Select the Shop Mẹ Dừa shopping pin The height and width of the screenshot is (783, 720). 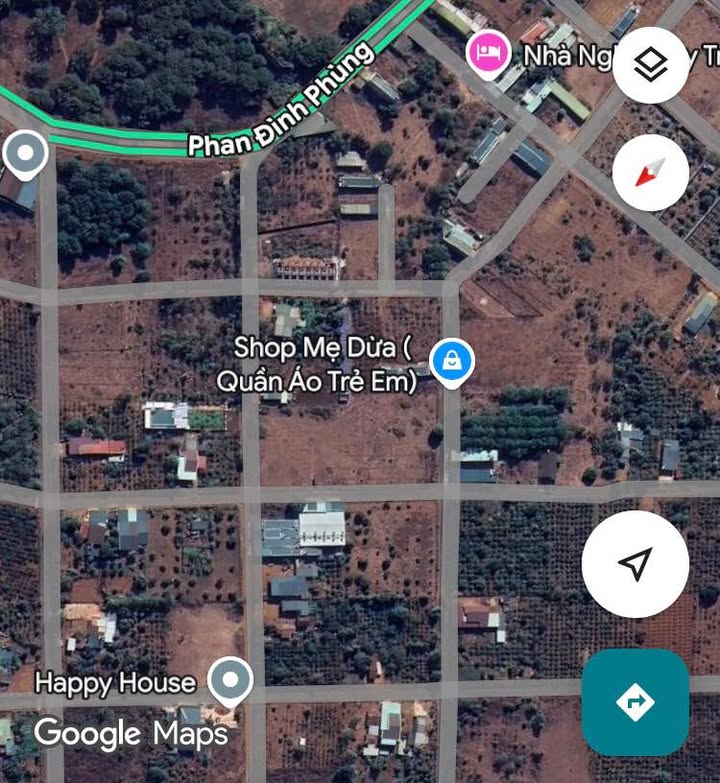(452, 361)
